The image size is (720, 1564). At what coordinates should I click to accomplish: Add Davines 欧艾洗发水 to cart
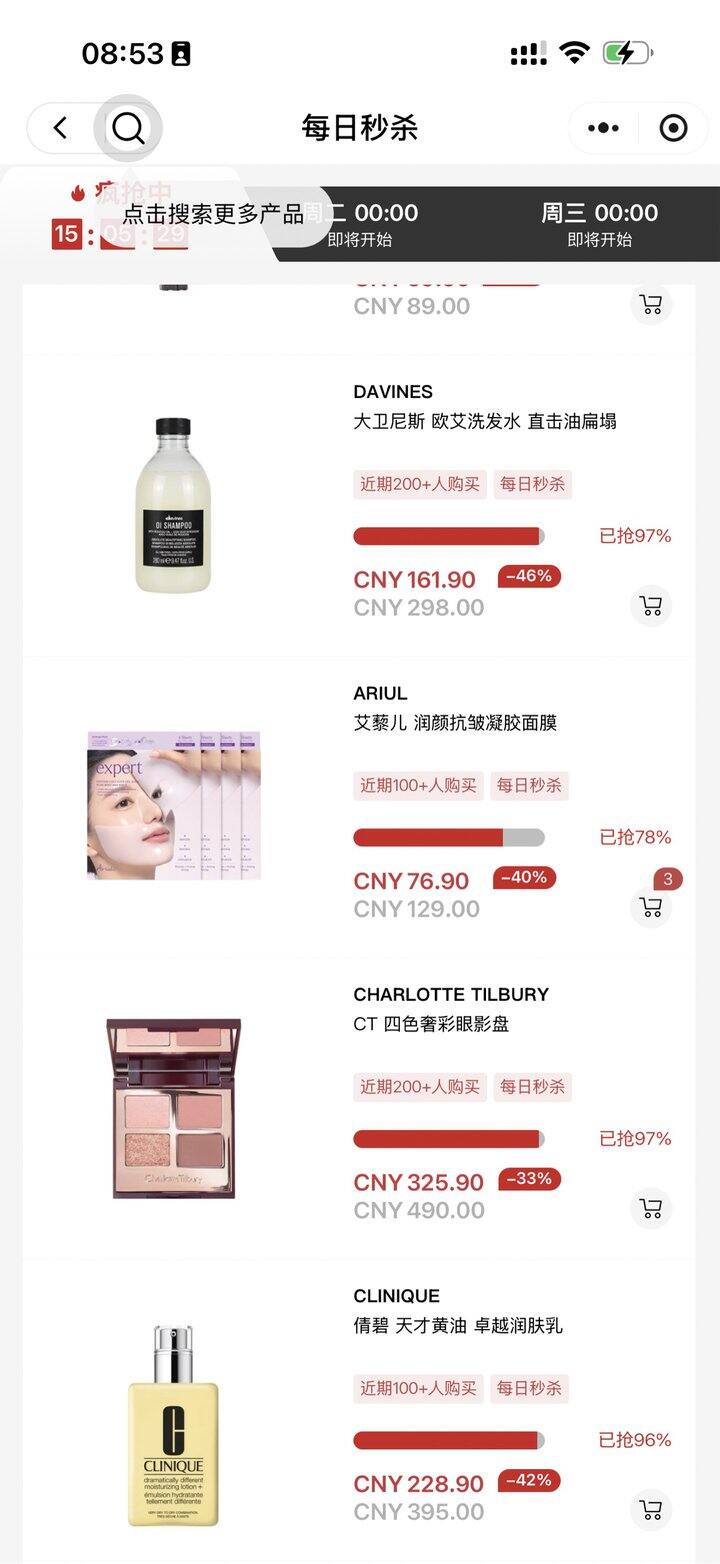pyautogui.click(x=651, y=606)
